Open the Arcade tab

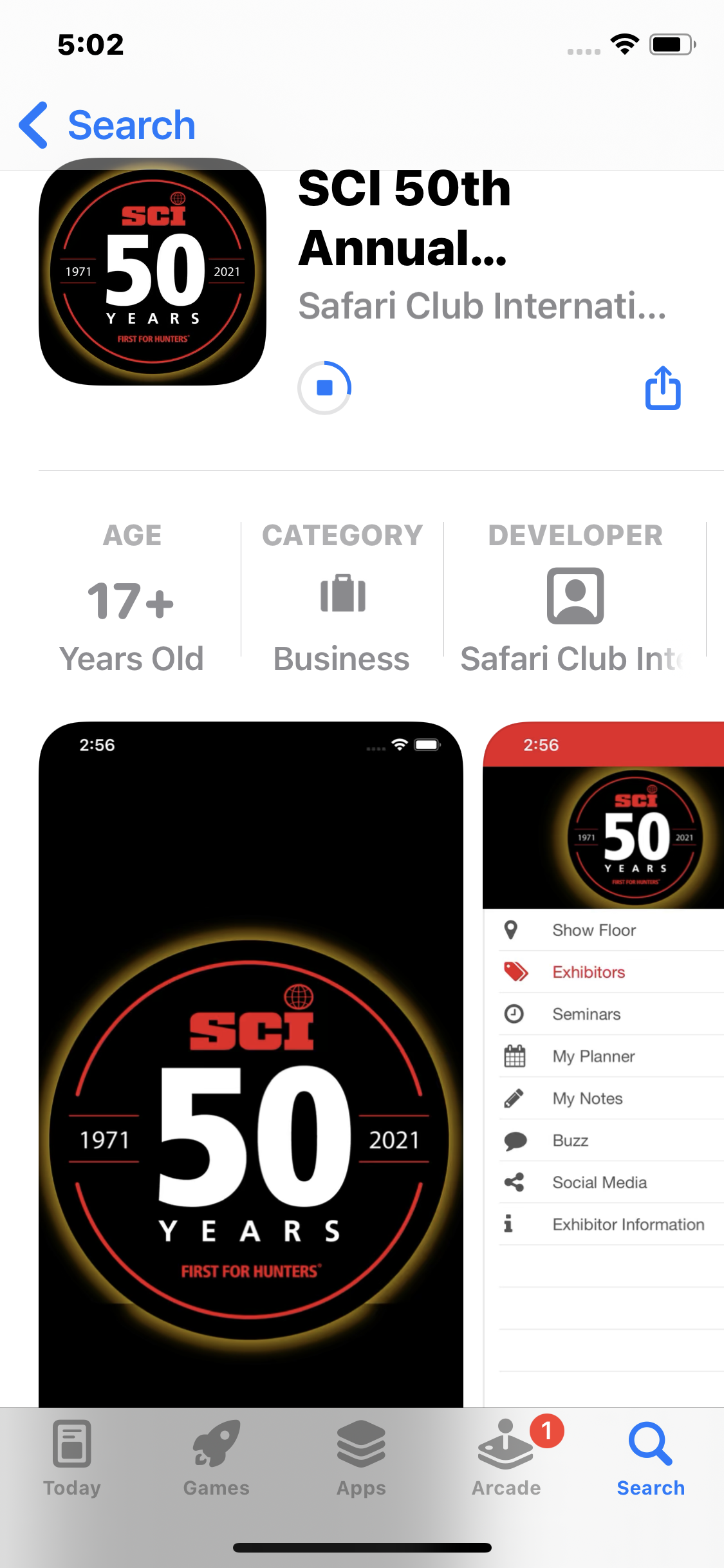click(x=506, y=1459)
